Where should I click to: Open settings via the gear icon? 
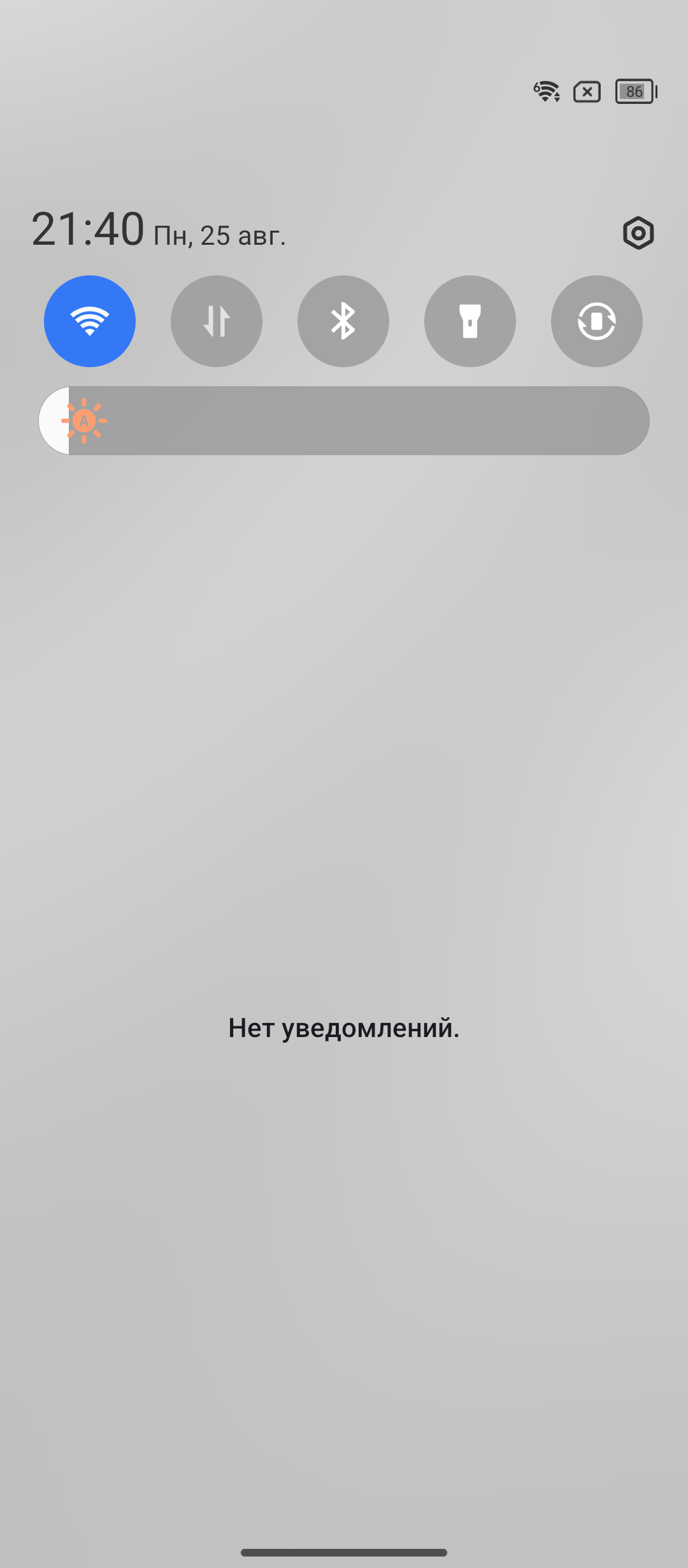pos(638,233)
